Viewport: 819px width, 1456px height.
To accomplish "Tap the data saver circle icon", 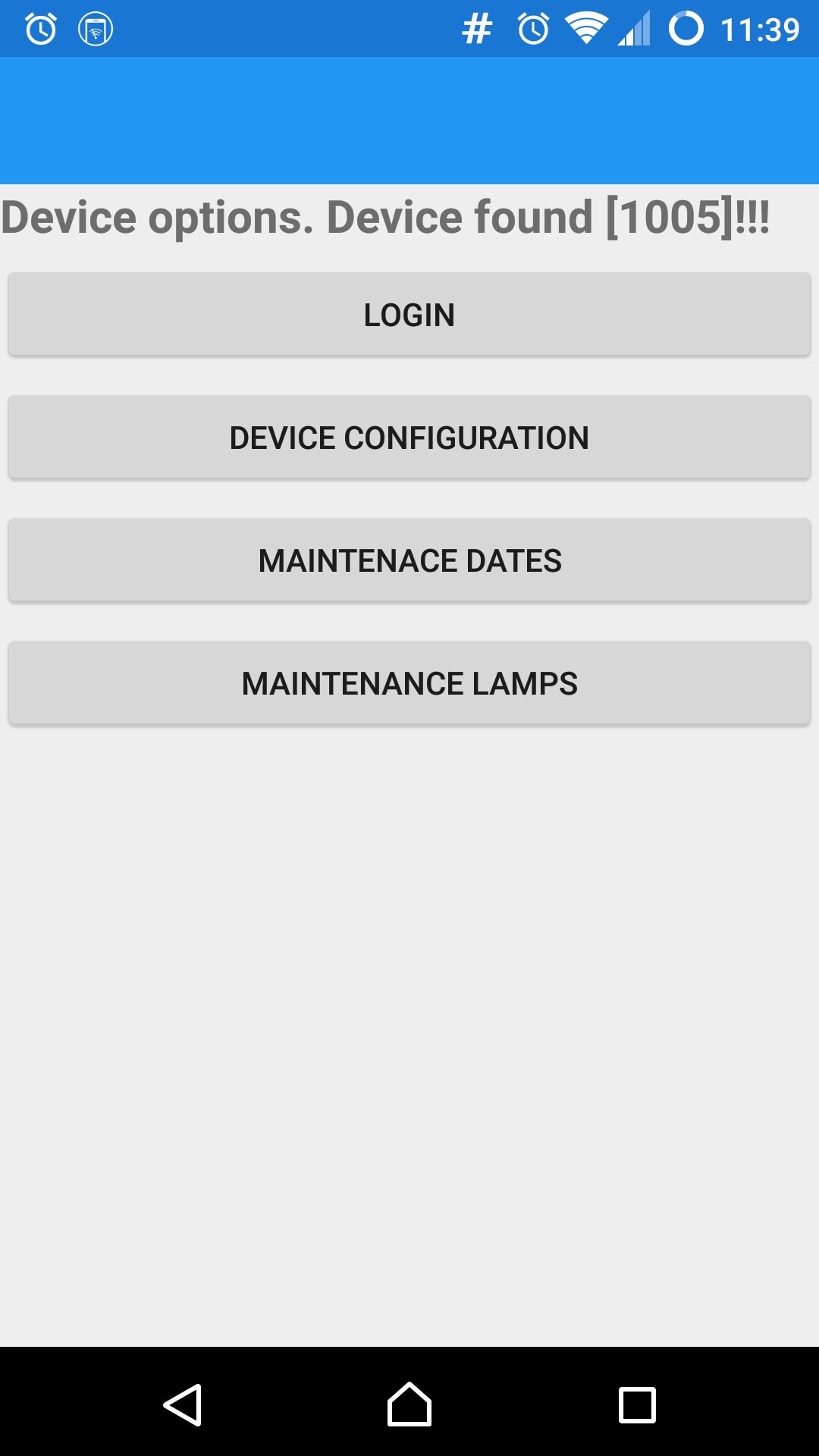I will [x=689, y=28].
